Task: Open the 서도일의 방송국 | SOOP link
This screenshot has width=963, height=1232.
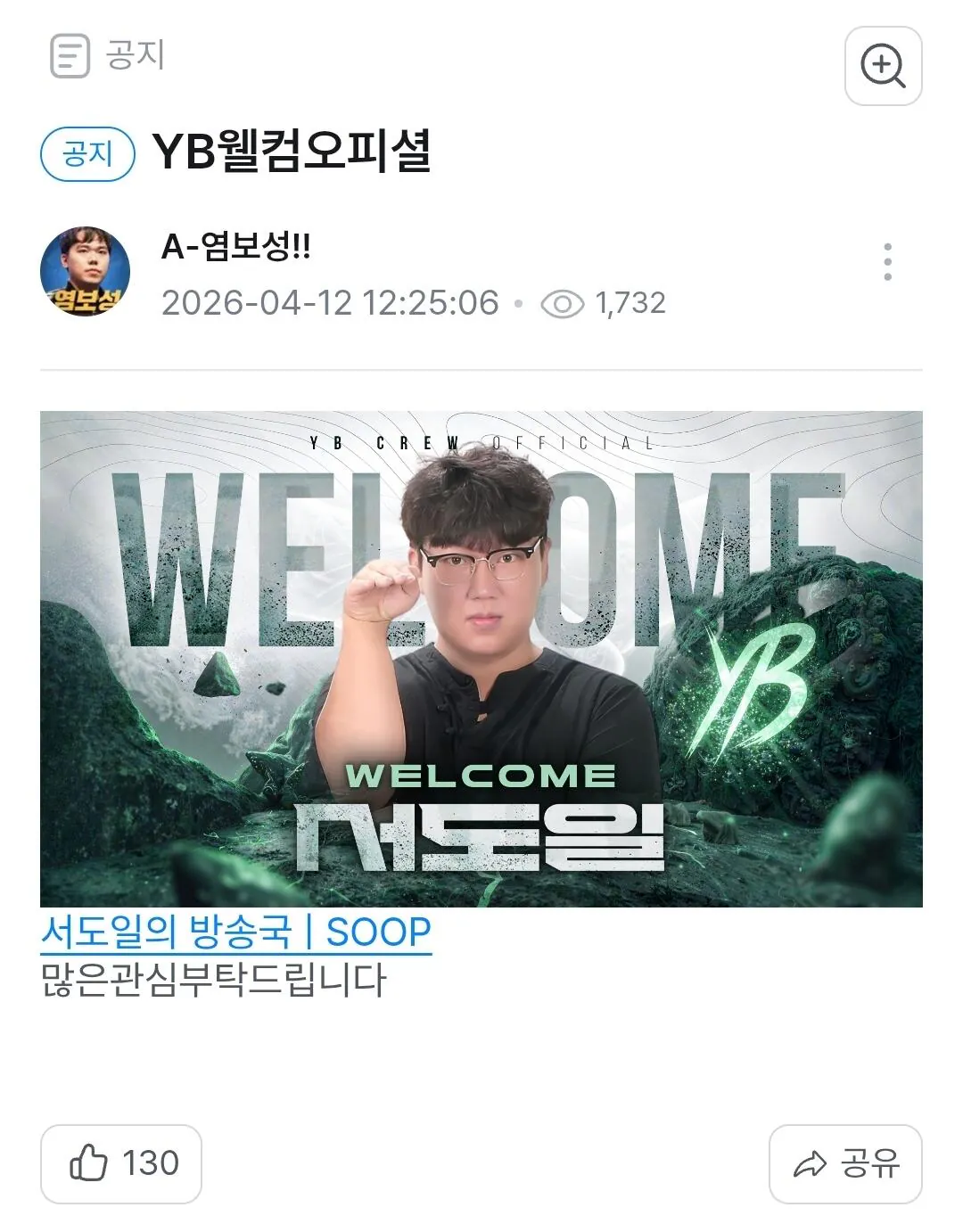Action: (x=236, y=932)
